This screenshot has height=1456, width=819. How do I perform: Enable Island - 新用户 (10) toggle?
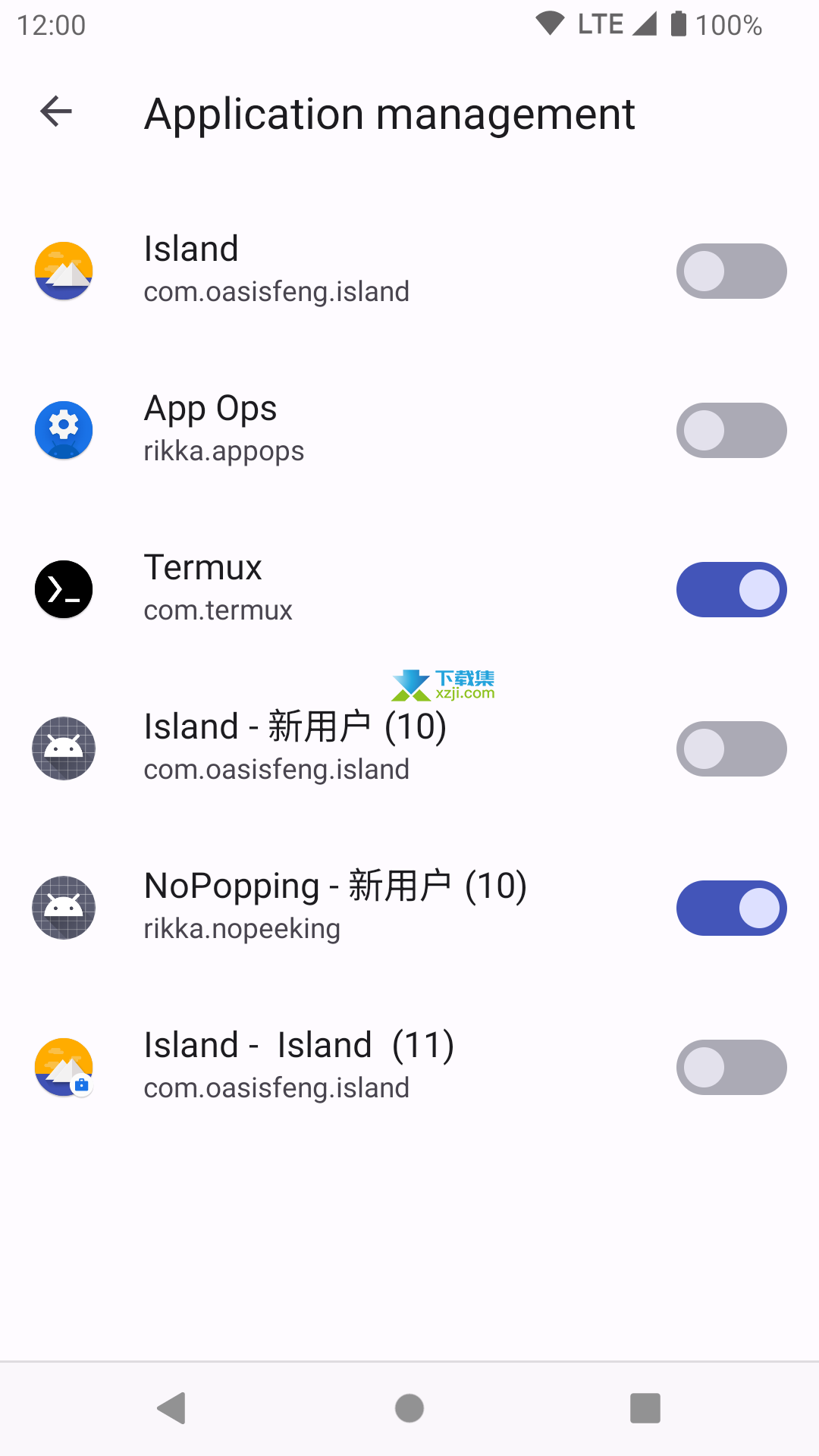click(x=731, y=748)
